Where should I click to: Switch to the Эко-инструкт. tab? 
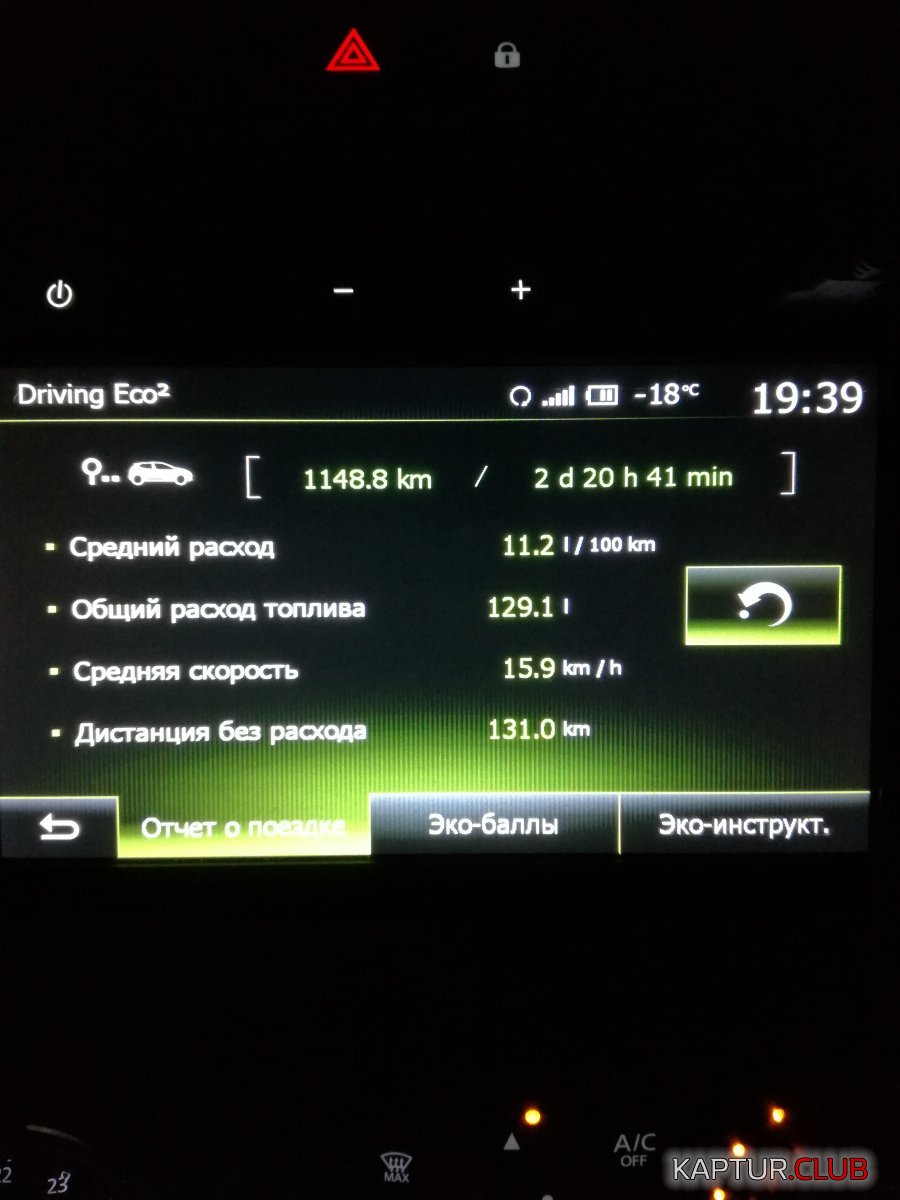(x=743, y=825)
